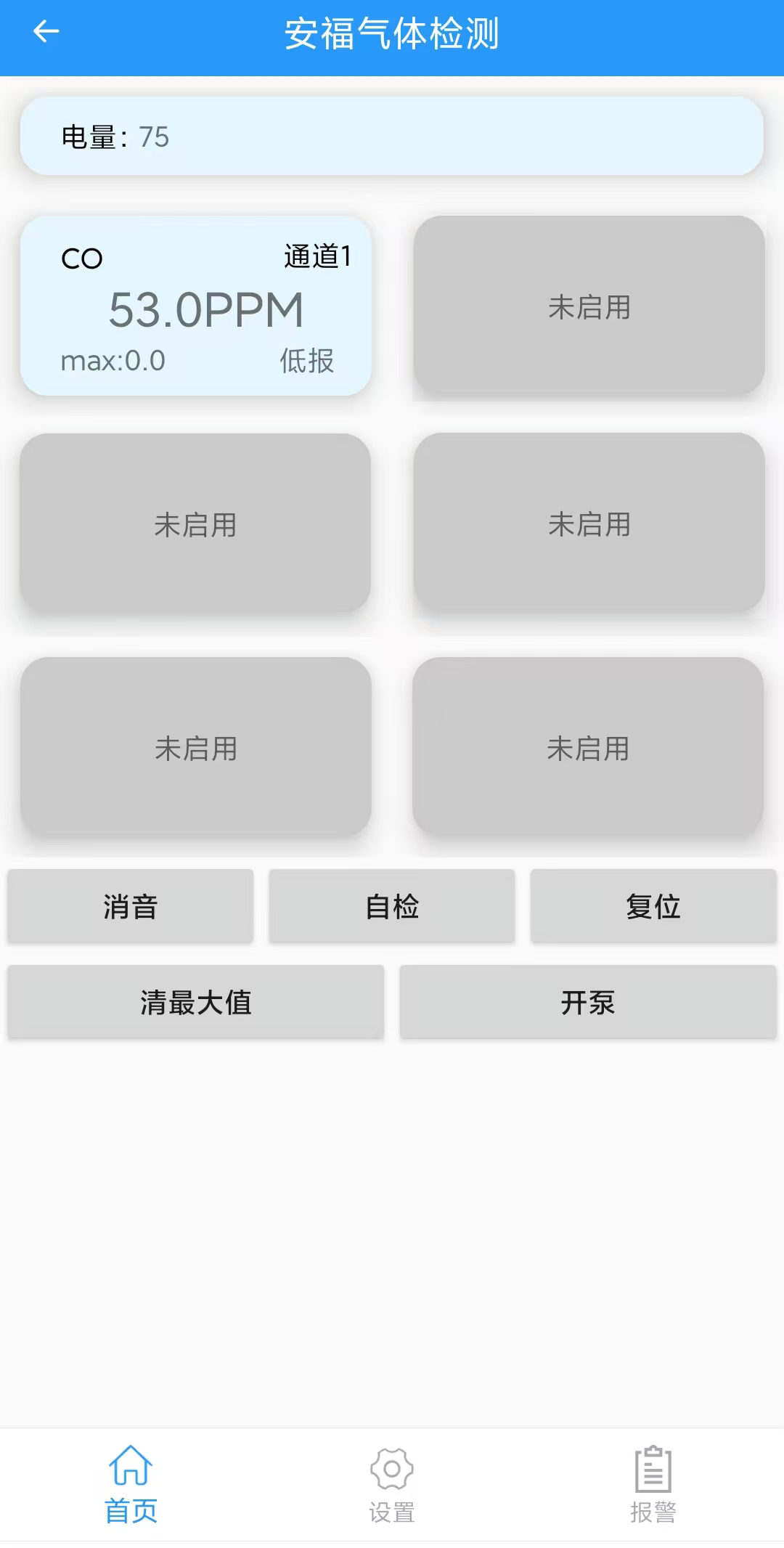This screenshot has width=784, height=1548.
Task: Tap the 复位 reset button
Action: point(653,906)
